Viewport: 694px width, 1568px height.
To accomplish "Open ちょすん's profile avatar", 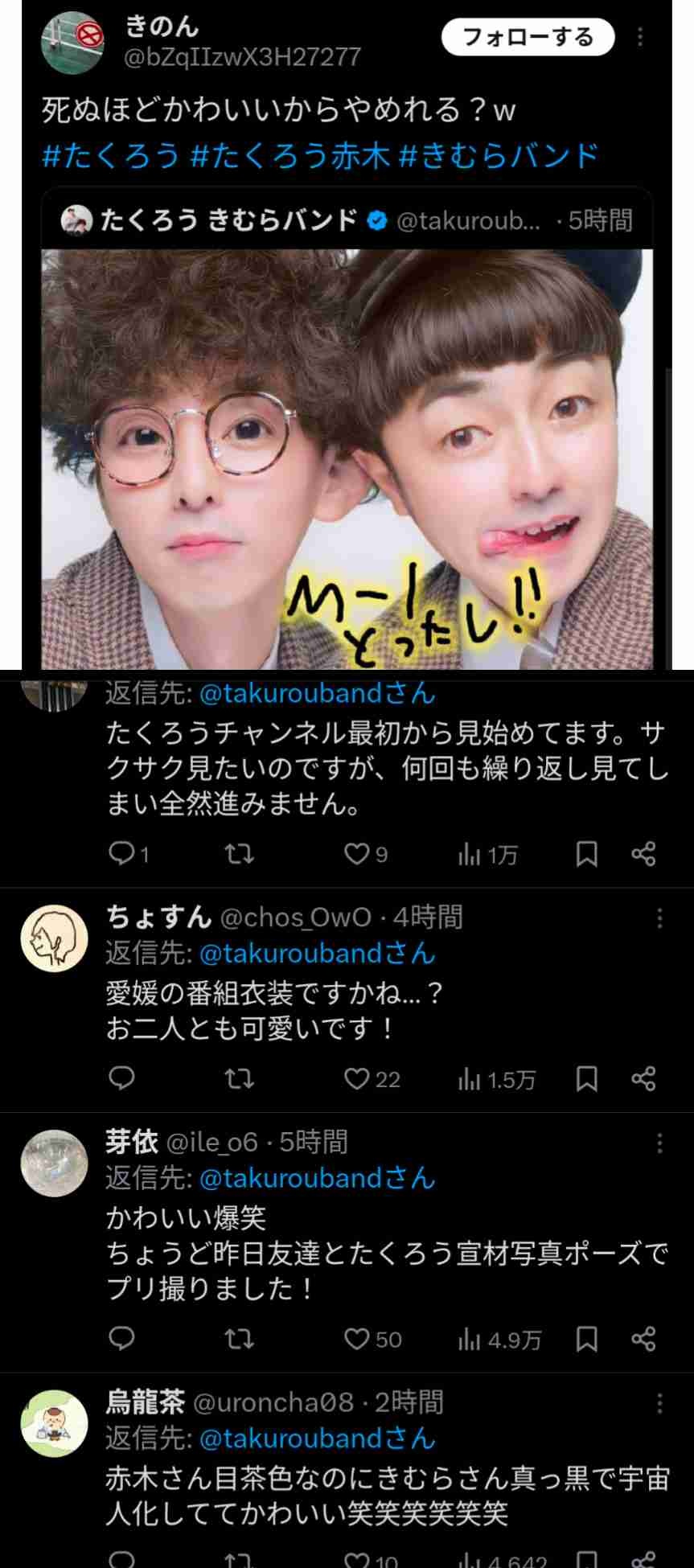I will [x=54, y=938].
